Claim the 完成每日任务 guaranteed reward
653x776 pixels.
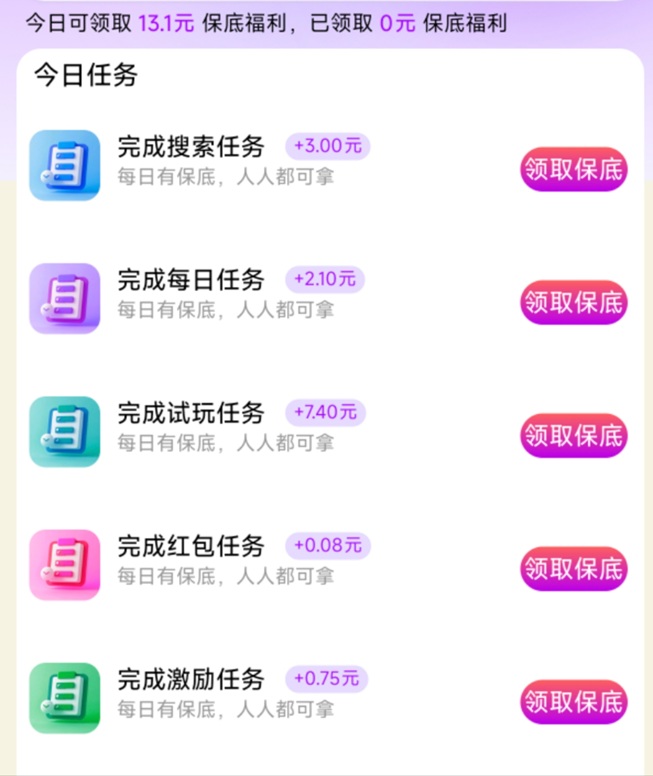pyautogui.click(x=573, y=302)
